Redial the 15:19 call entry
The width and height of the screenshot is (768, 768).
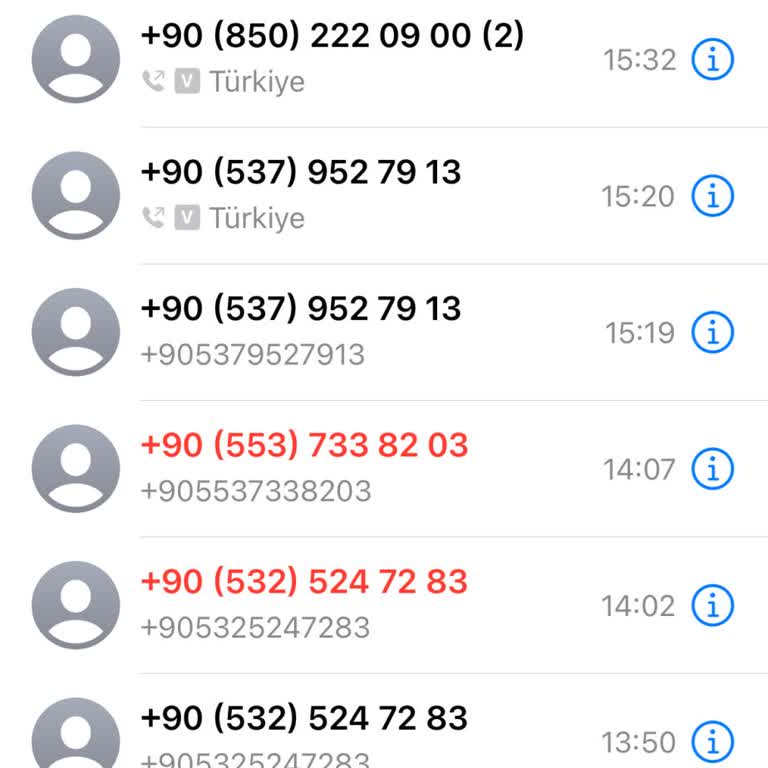[x=300, y=309]
